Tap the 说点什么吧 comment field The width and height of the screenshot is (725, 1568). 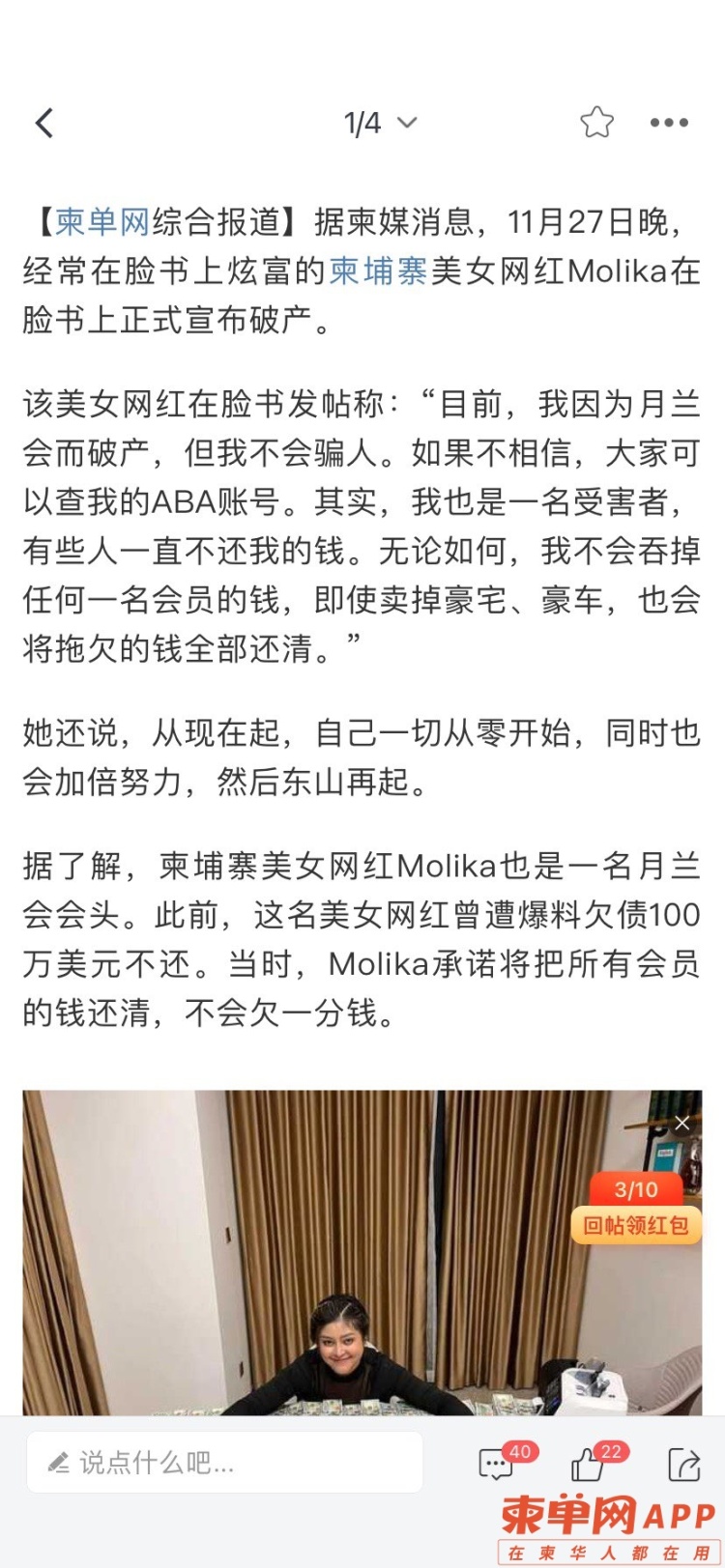click(x=224, y=1463)
